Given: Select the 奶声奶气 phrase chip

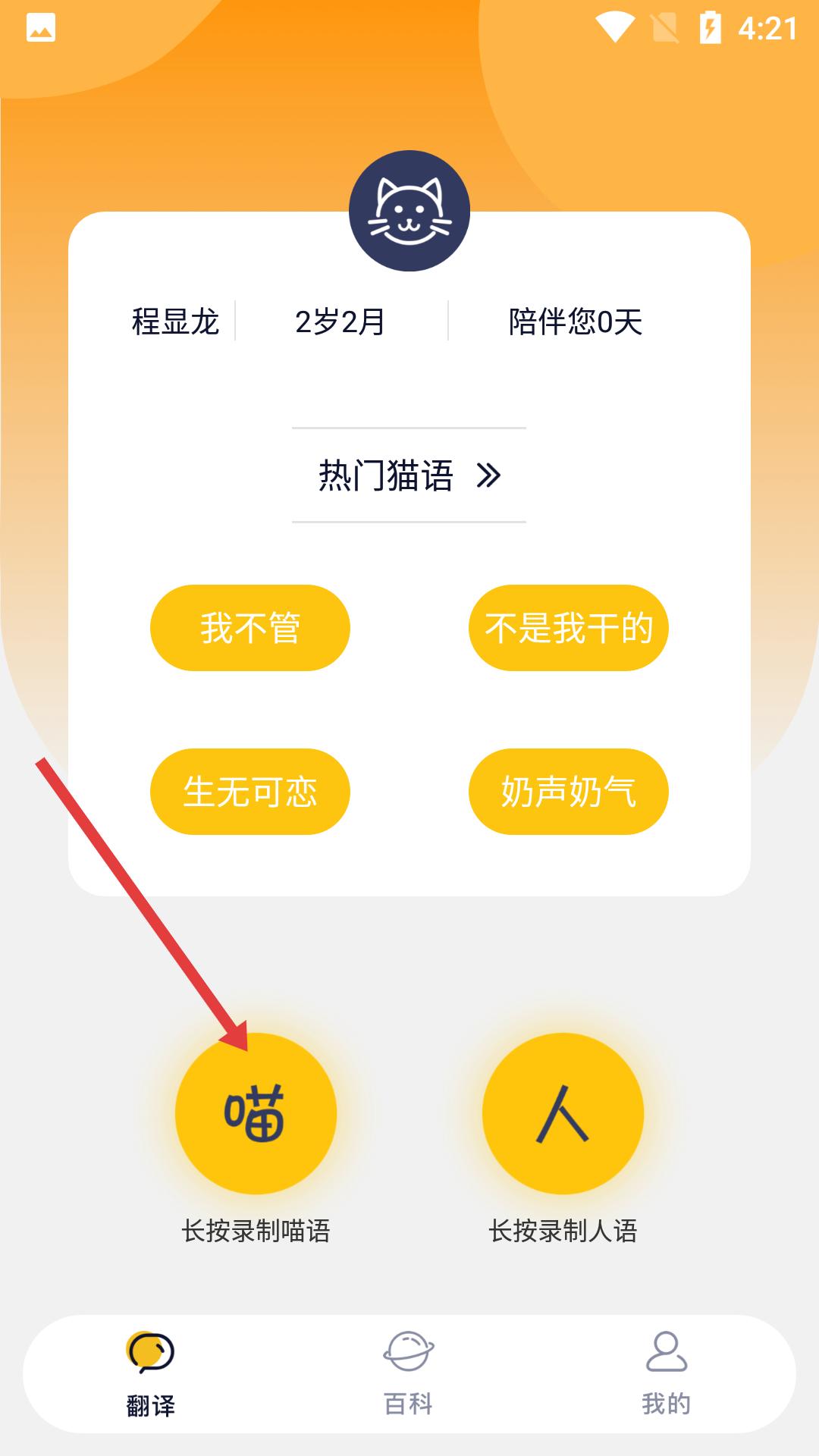Looking at the screenshot, I should pyautogui.click(x=568, y=792).
